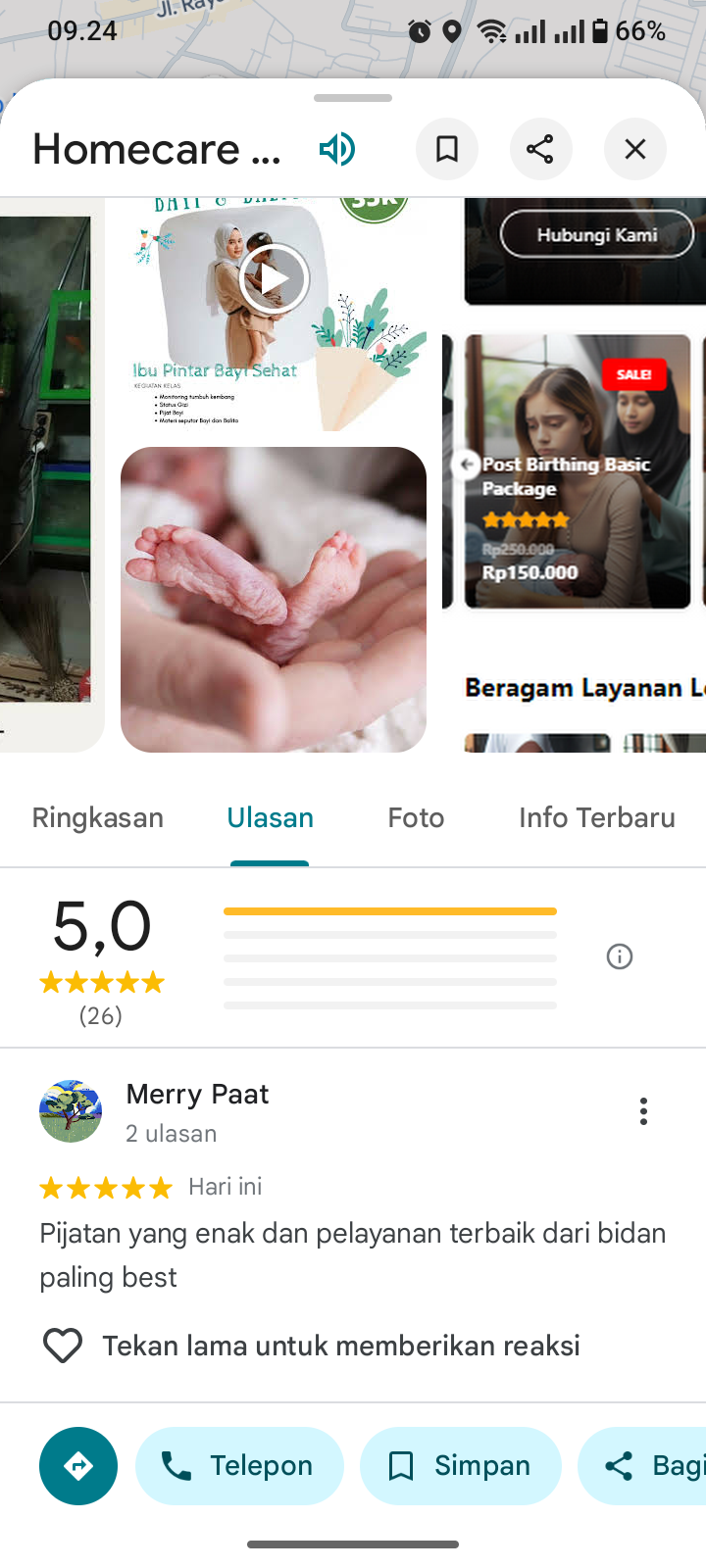Save the place with the Simpan chip
Screen dimensions: 706x1568
pos(461,1466)
